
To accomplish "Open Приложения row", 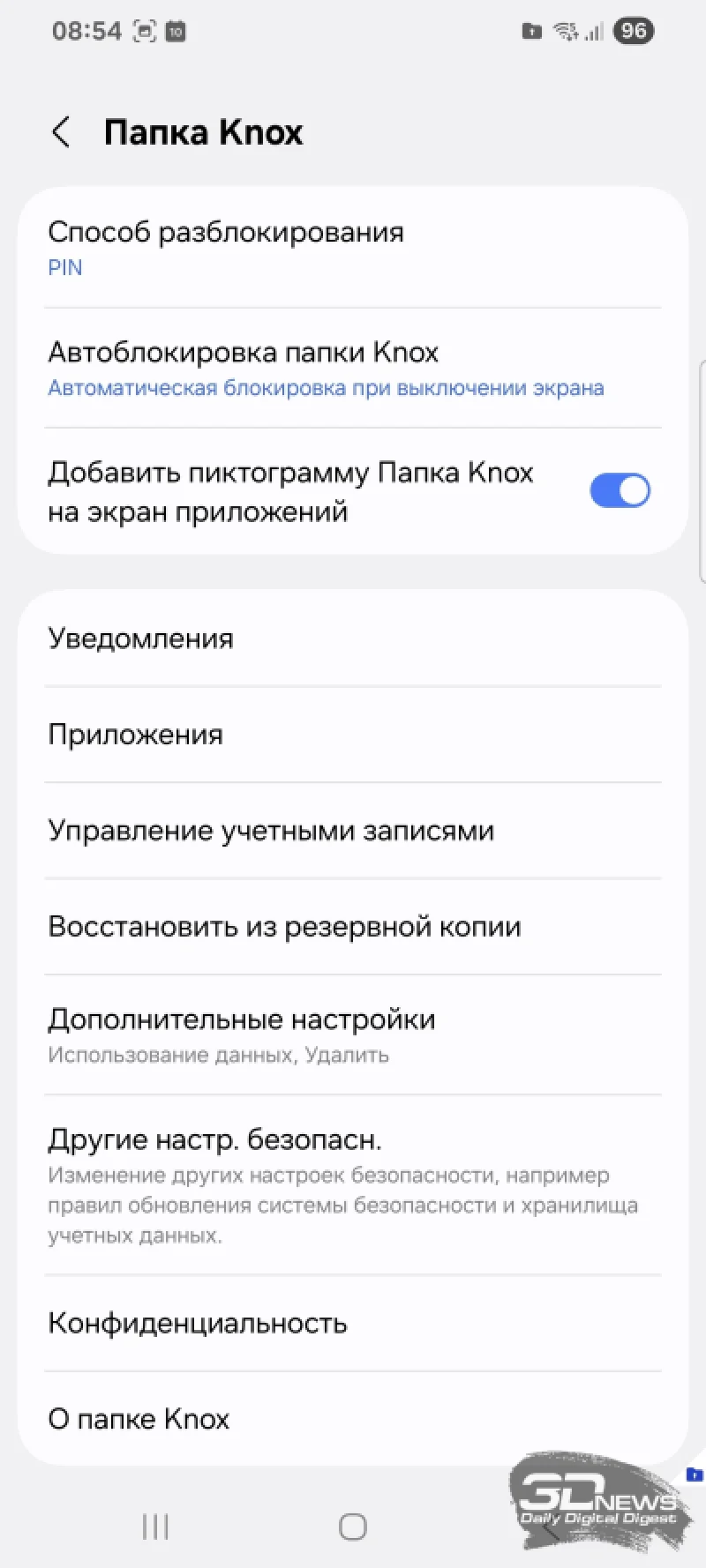I will (x=353, y=735).
